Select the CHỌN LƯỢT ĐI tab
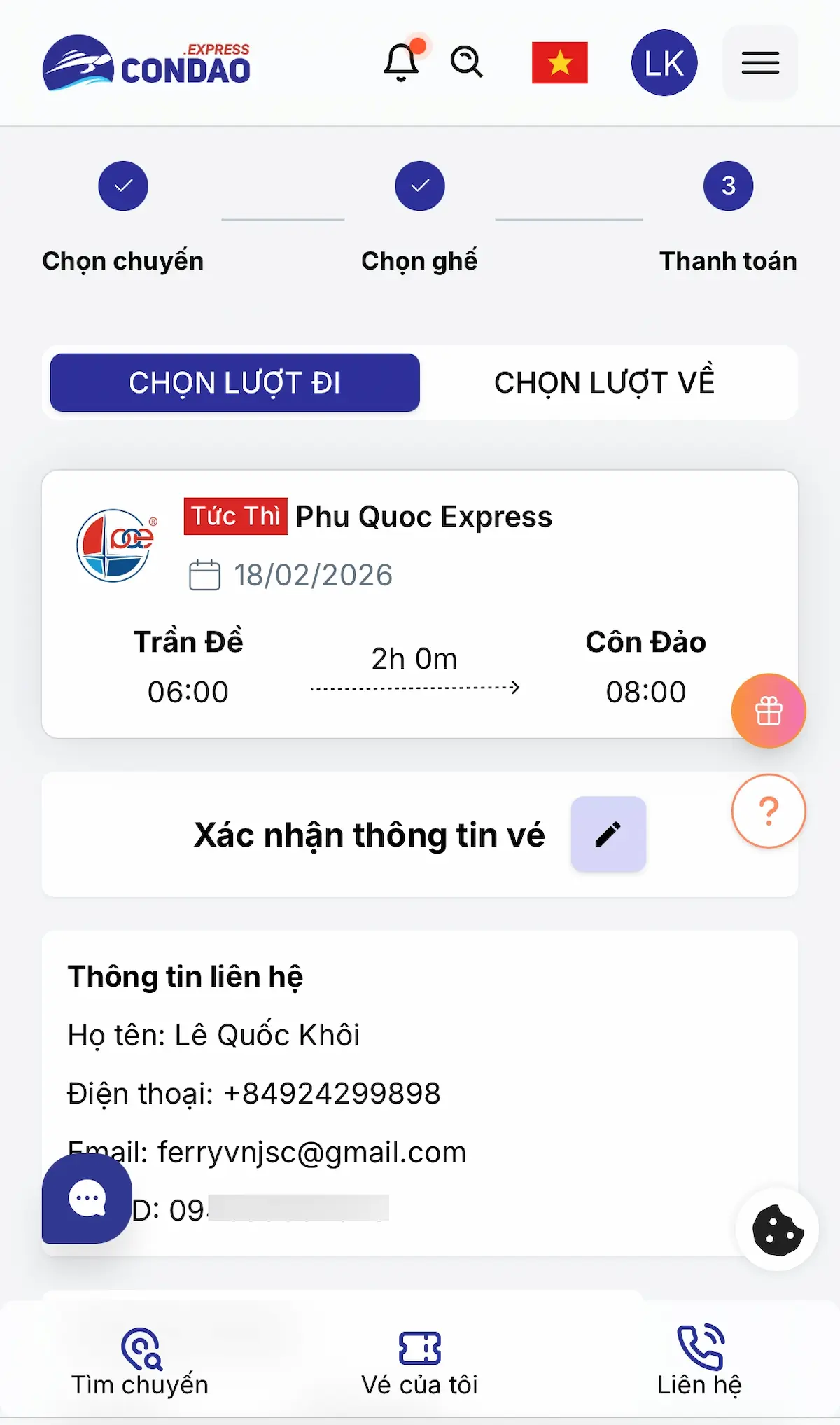Image resolution: width=840 pixels, height=1425 pixels. point(234,382)
